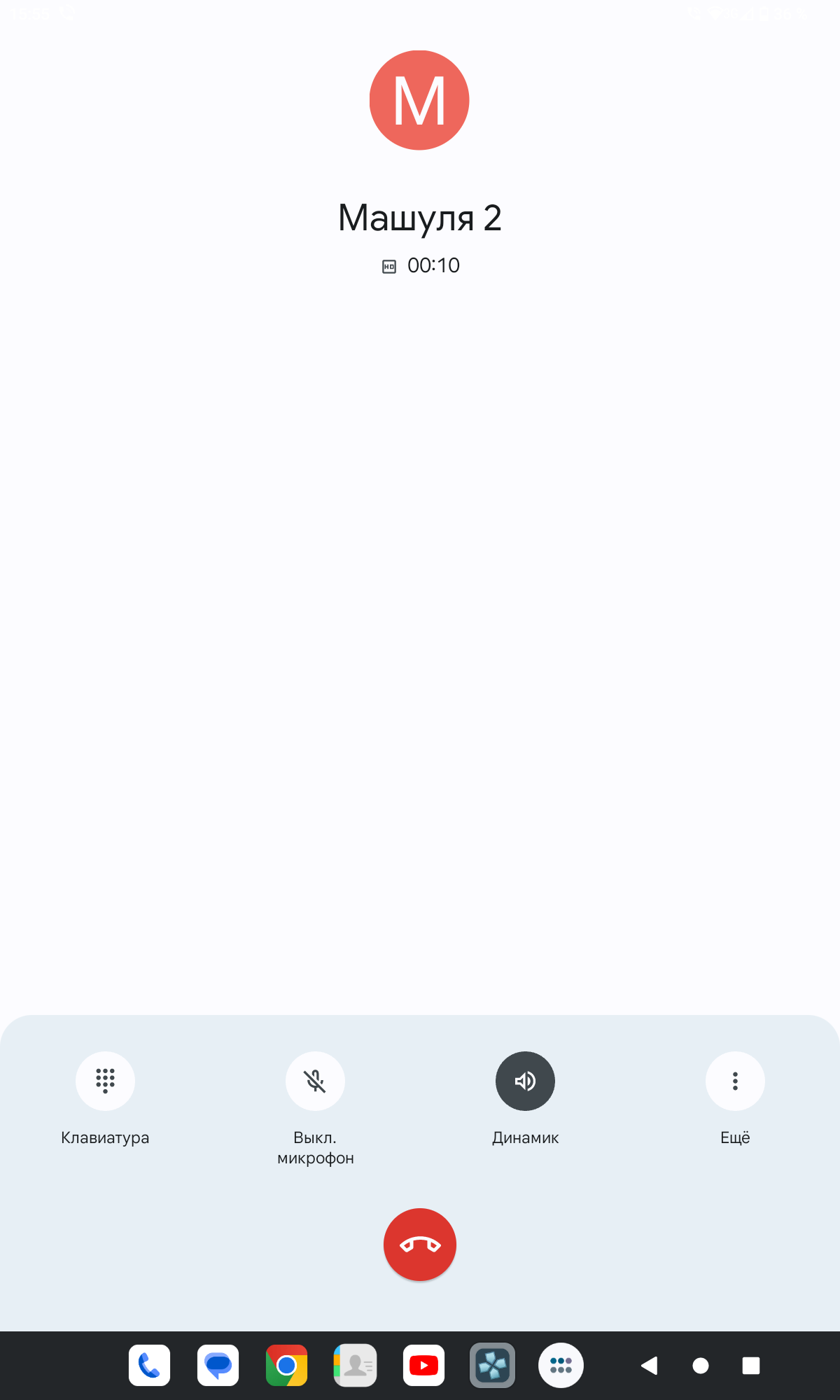End the call with Машуля 2

[x=420, y=1245]
